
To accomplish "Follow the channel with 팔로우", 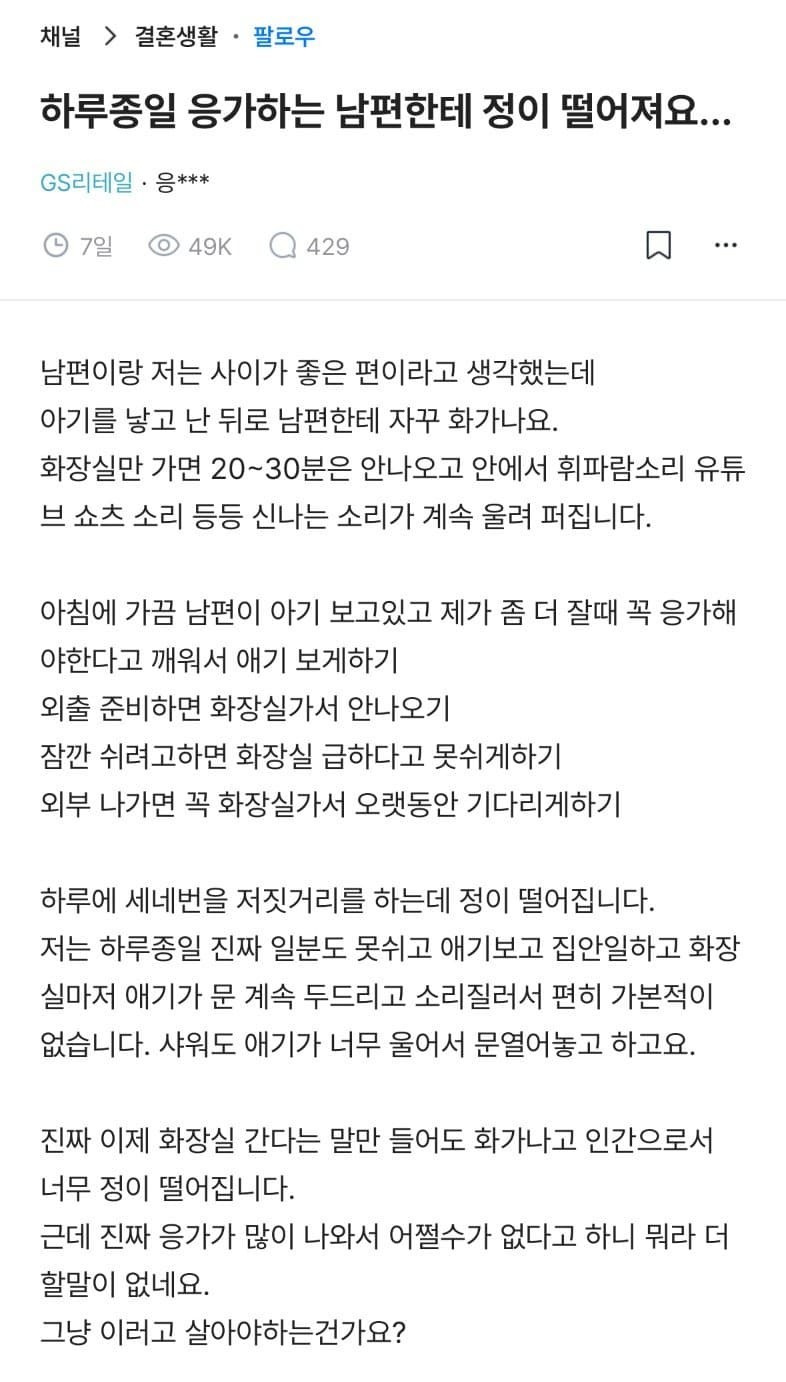I will (285, 38).
